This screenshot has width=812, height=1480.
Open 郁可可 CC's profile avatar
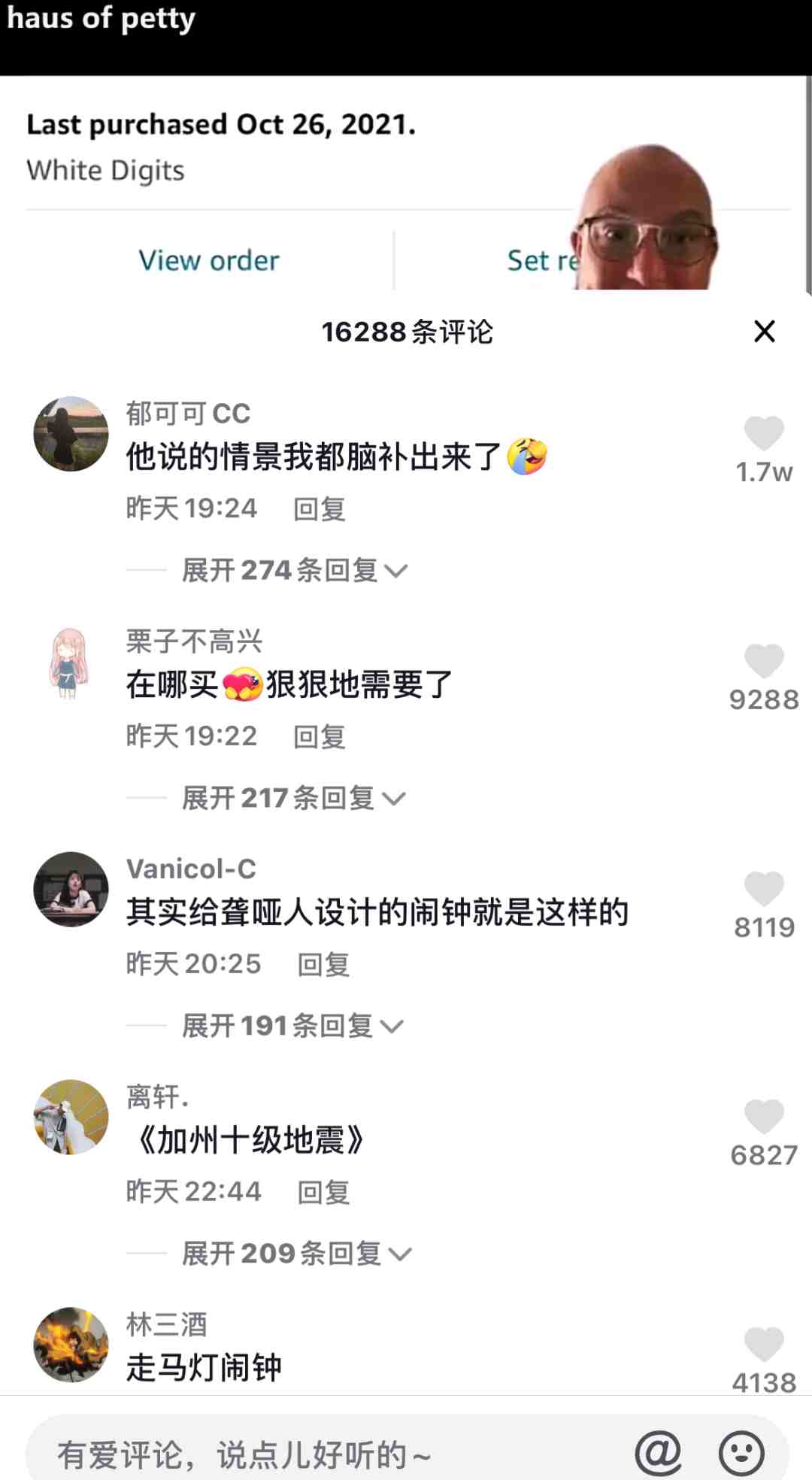(71, 434)
